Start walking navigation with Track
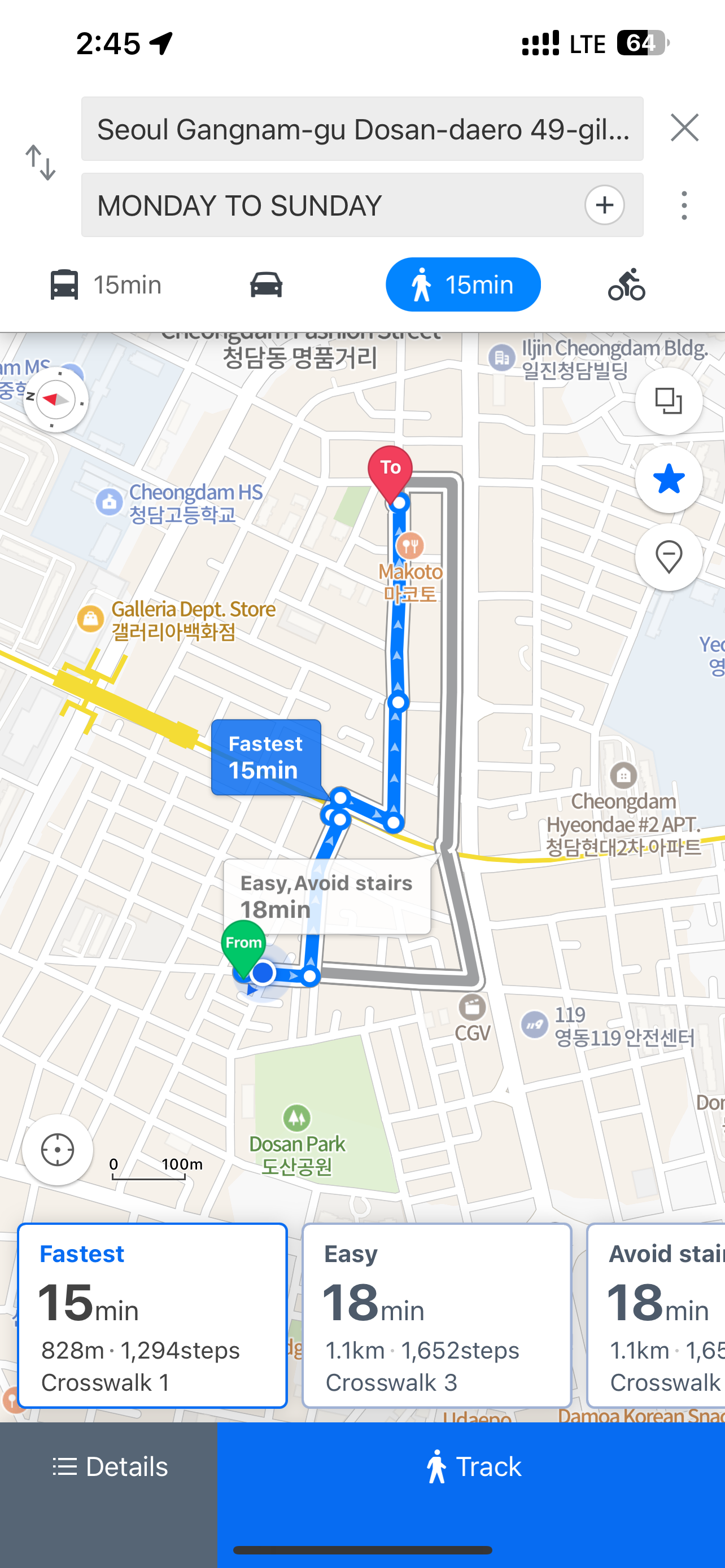 tap(471, 1467)
